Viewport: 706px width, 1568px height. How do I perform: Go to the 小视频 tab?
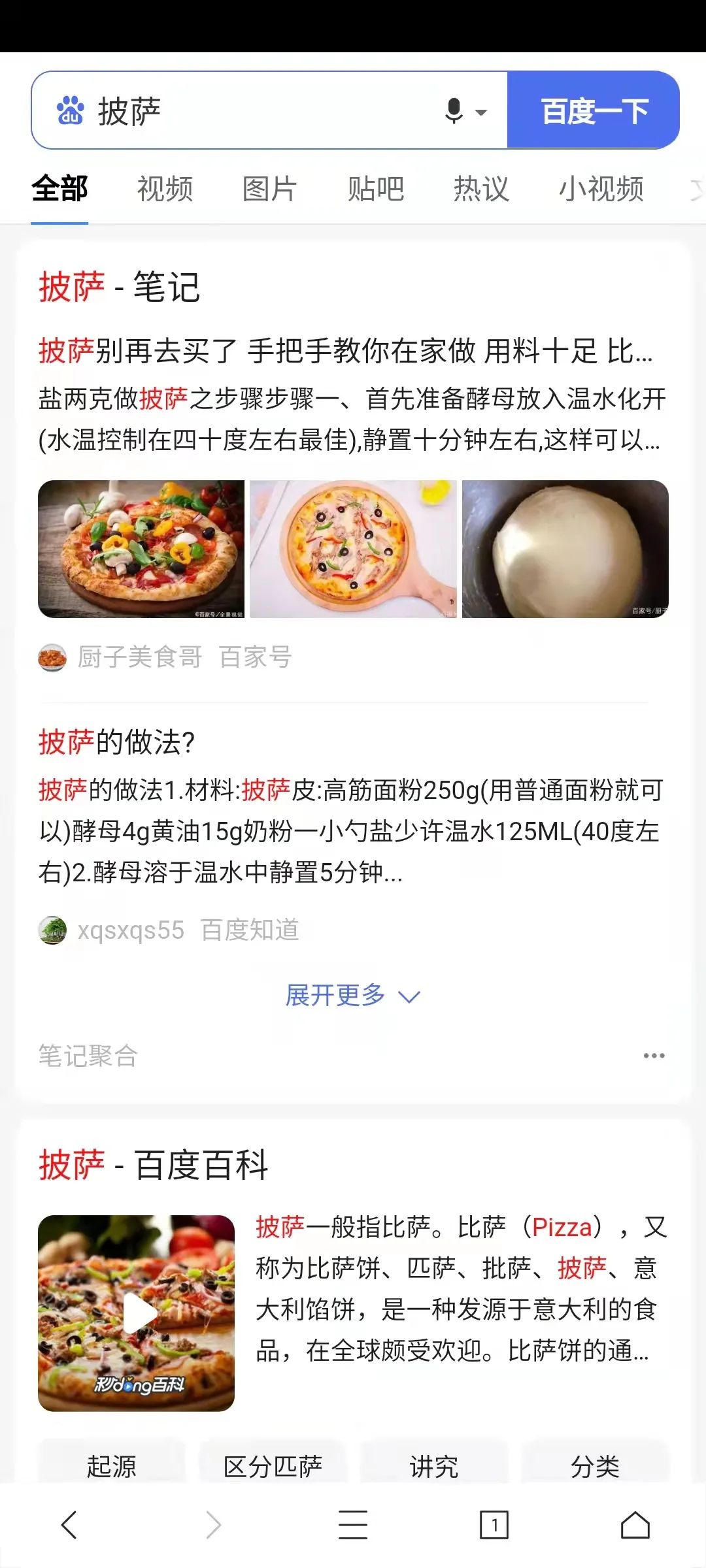click(601, 189)
